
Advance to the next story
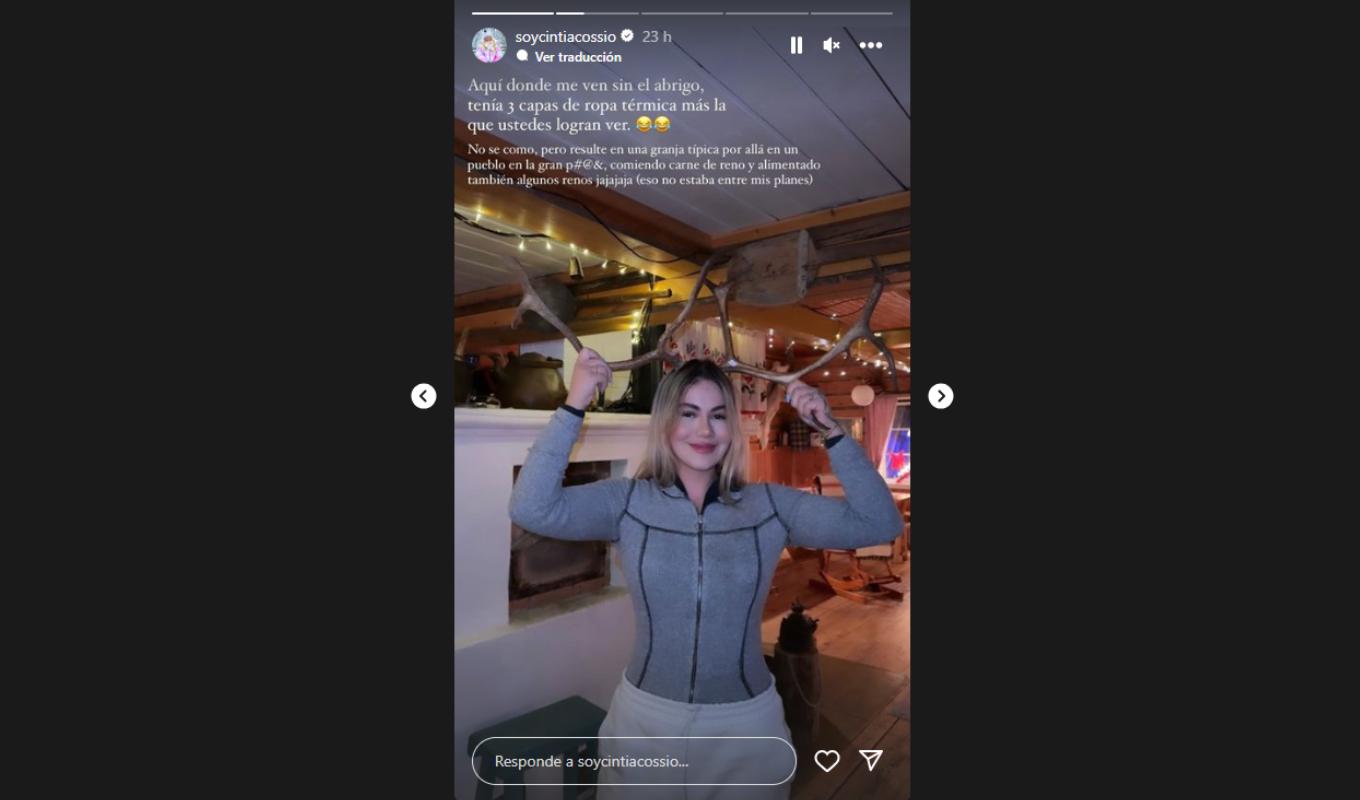click(x=940, y=396)
